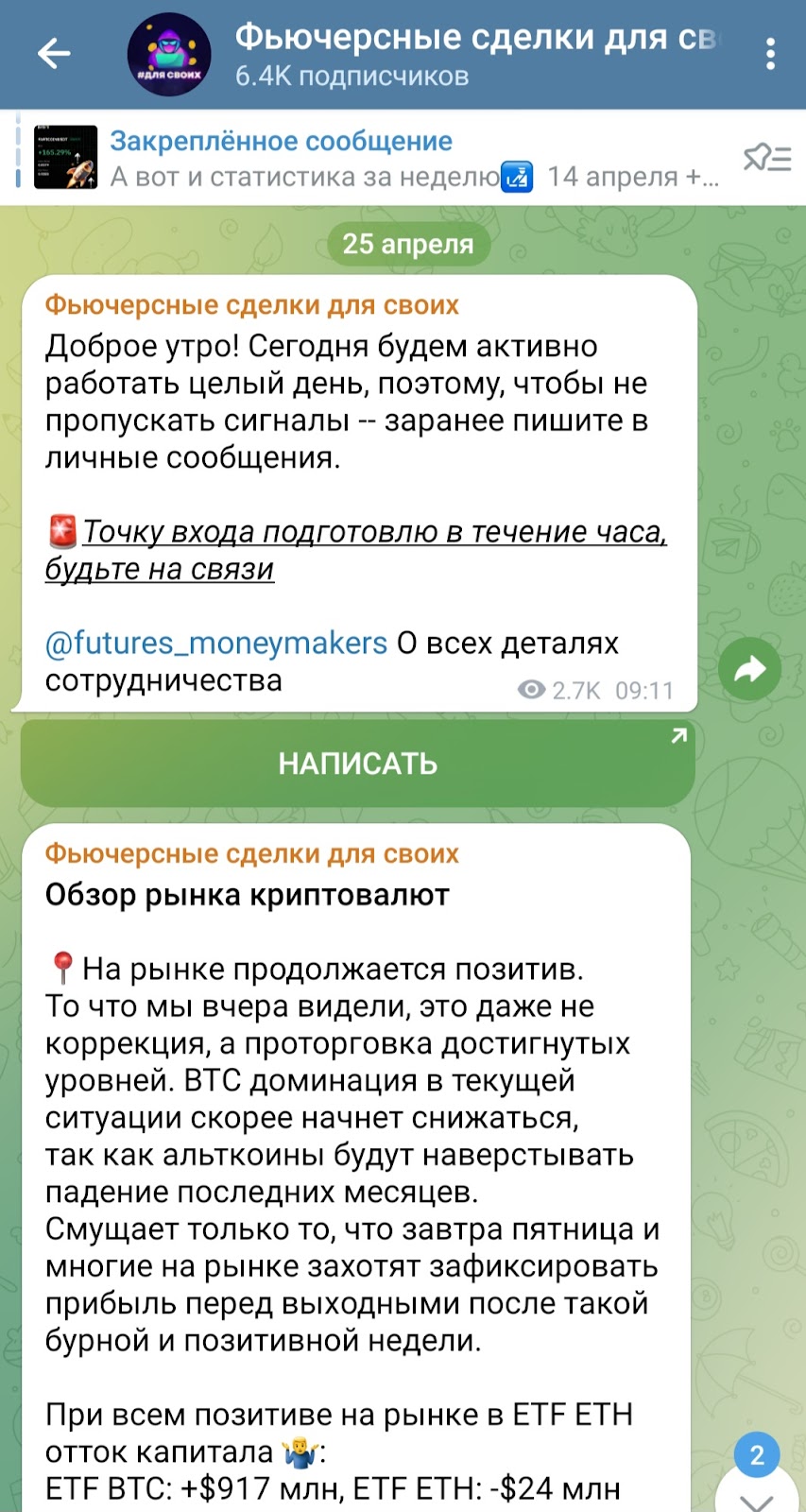Viewport: 806px width, 1512px height.
Task: Open the channel's overflow menu
Action: (771, 54)
